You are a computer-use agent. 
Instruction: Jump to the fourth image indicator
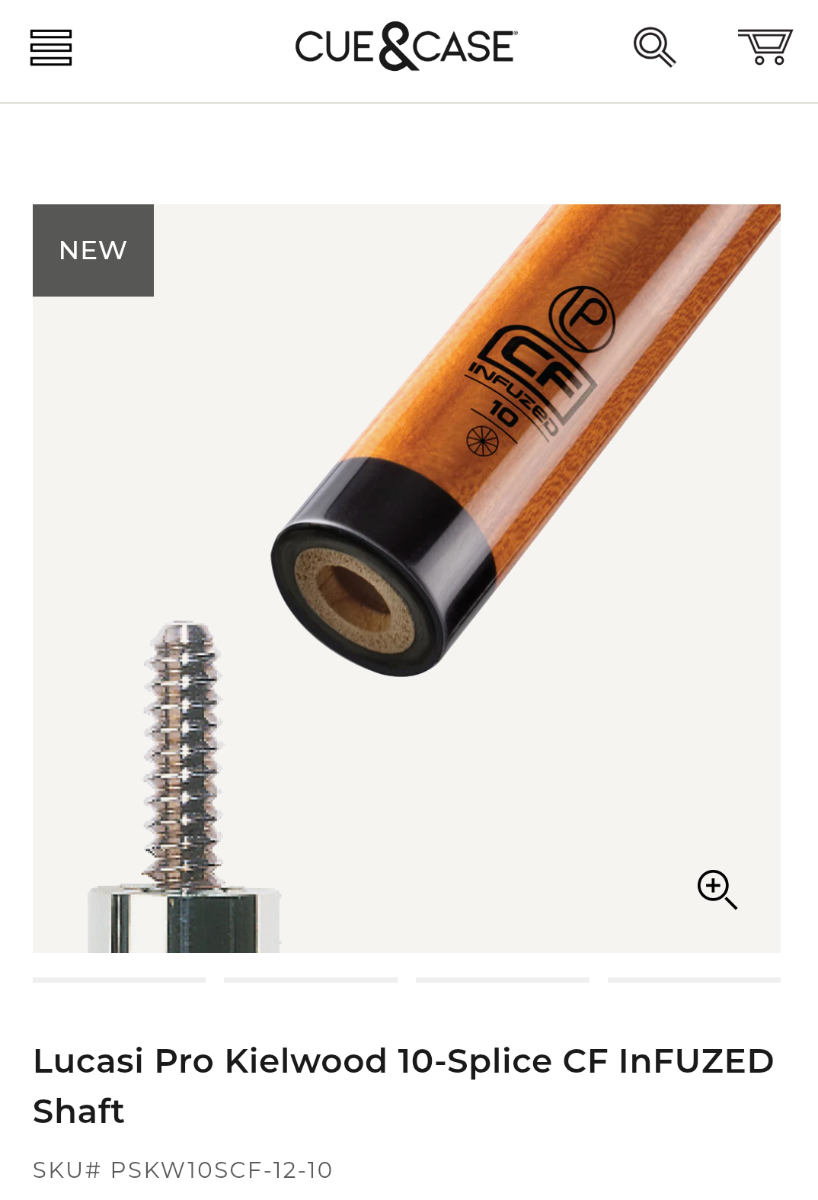coord(694,980)
